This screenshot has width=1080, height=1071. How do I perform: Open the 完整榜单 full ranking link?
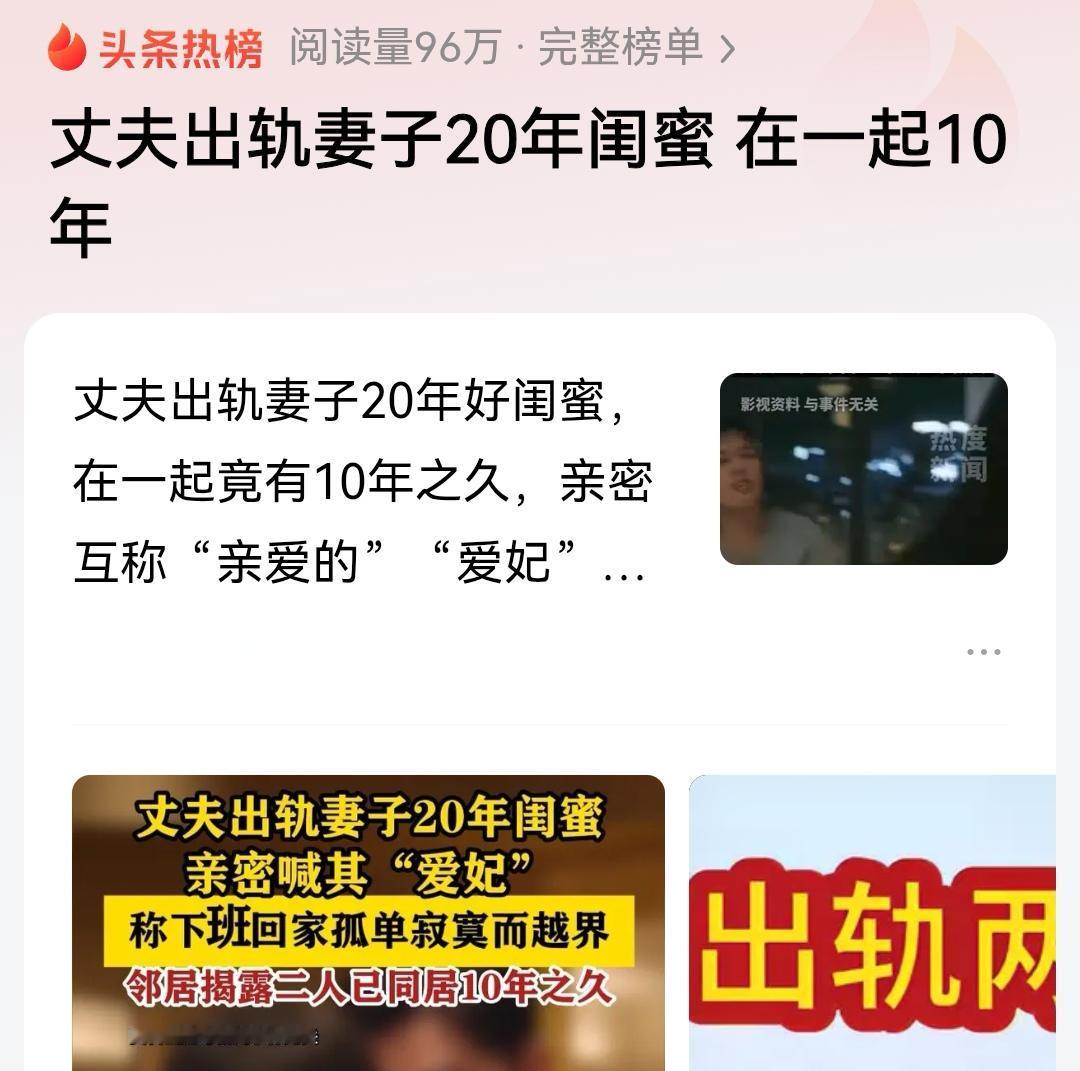coord(636,47)
